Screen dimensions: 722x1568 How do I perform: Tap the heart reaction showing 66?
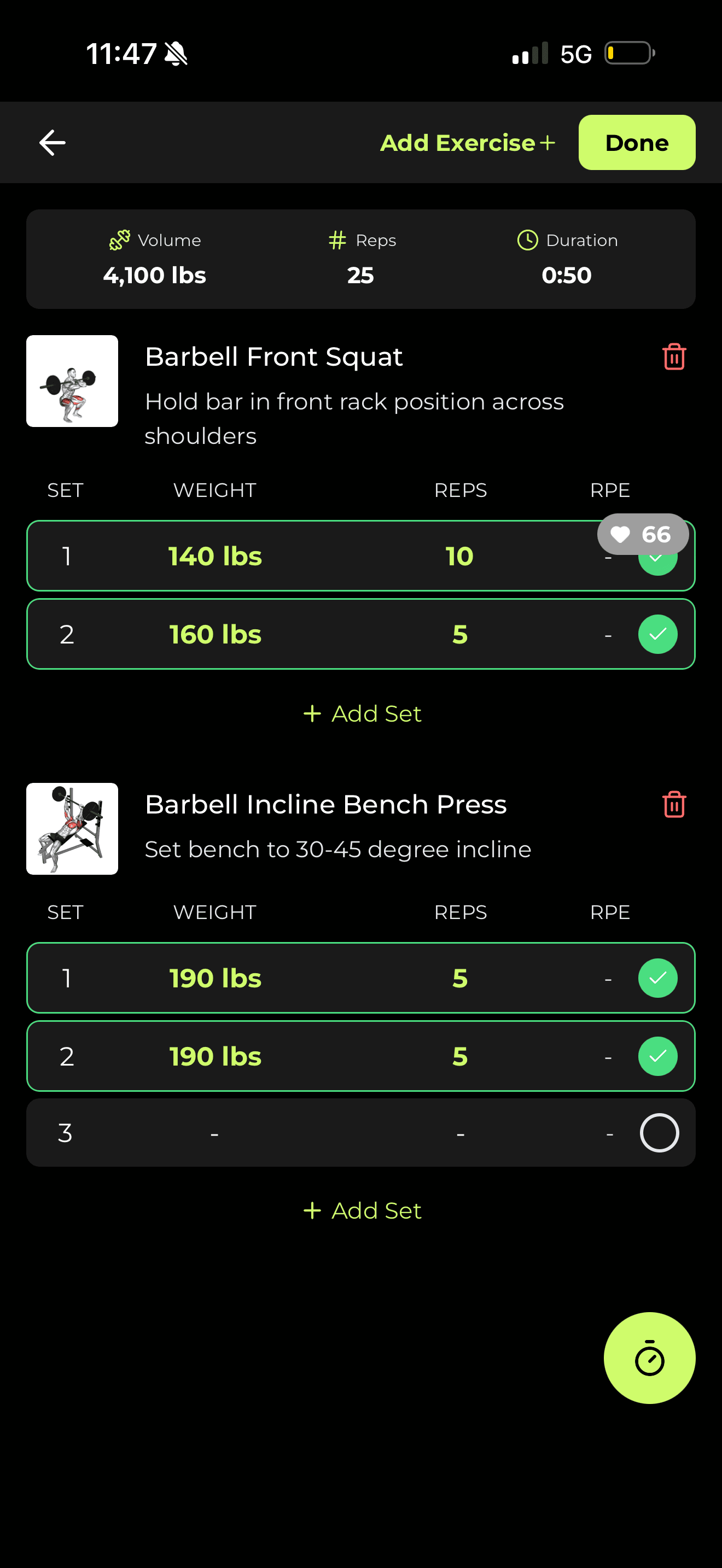[x=642, y=534]
